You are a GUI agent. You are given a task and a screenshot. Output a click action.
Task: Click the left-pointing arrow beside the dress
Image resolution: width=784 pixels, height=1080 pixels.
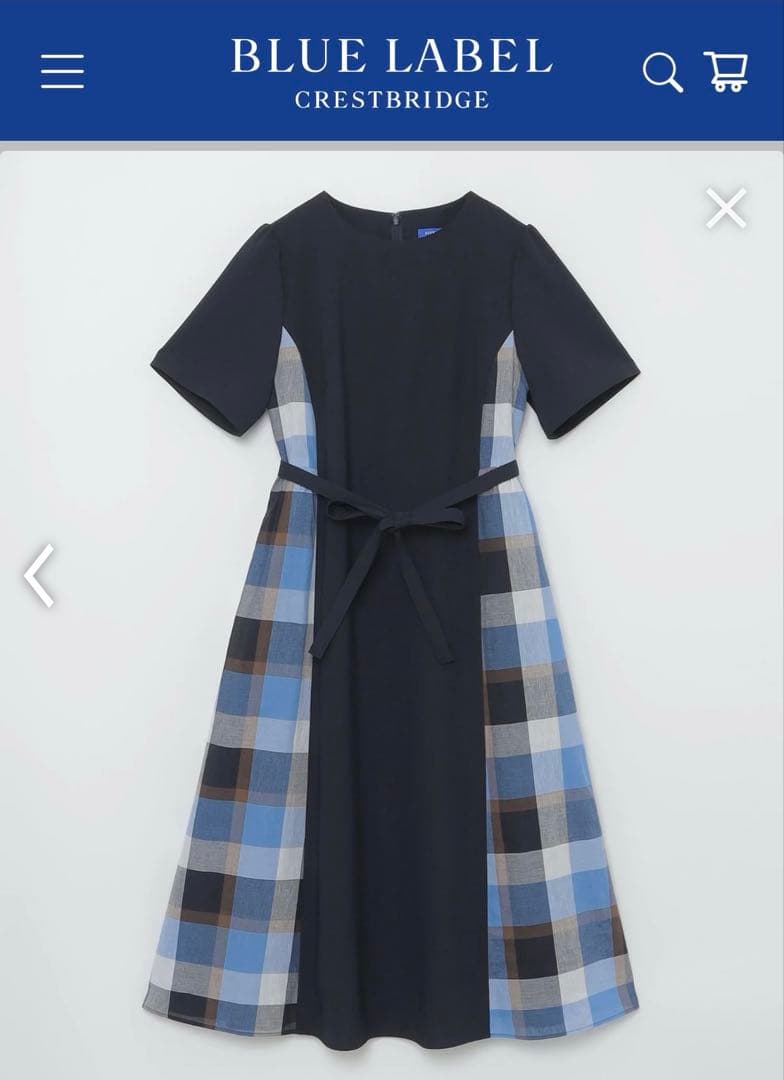pos(37,576)
